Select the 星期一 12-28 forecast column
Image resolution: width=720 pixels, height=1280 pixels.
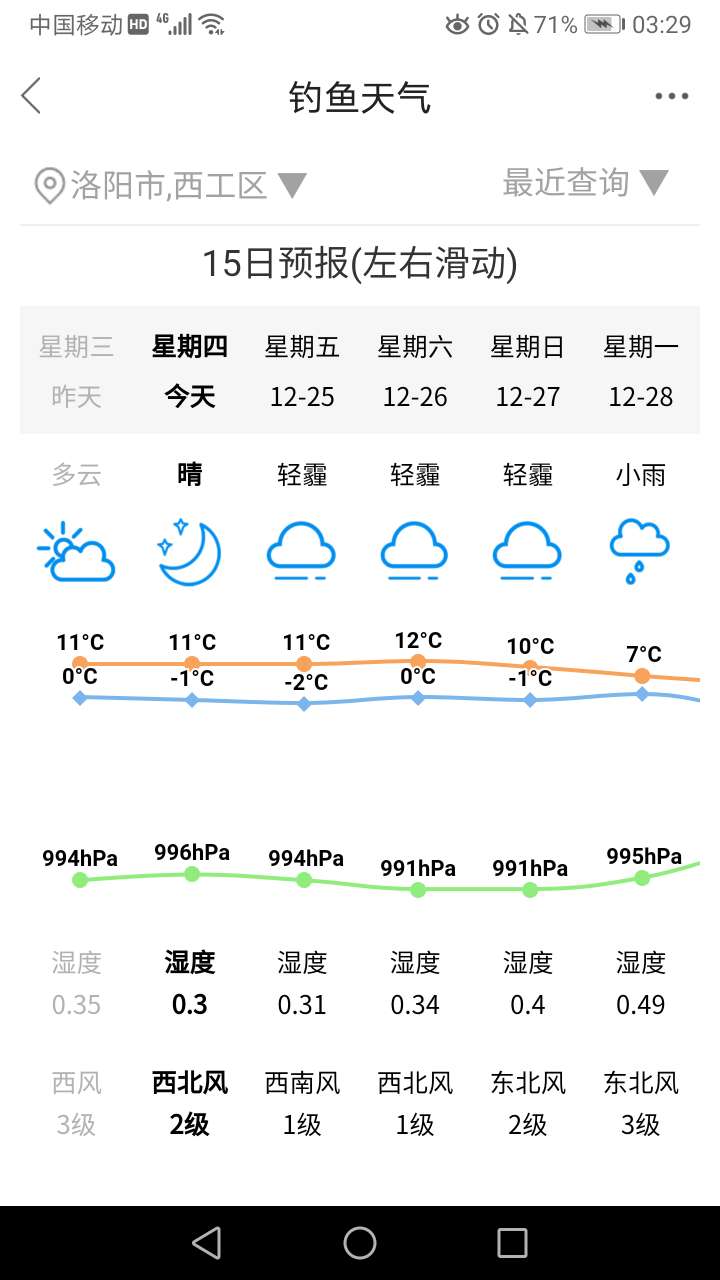point(641,371)
